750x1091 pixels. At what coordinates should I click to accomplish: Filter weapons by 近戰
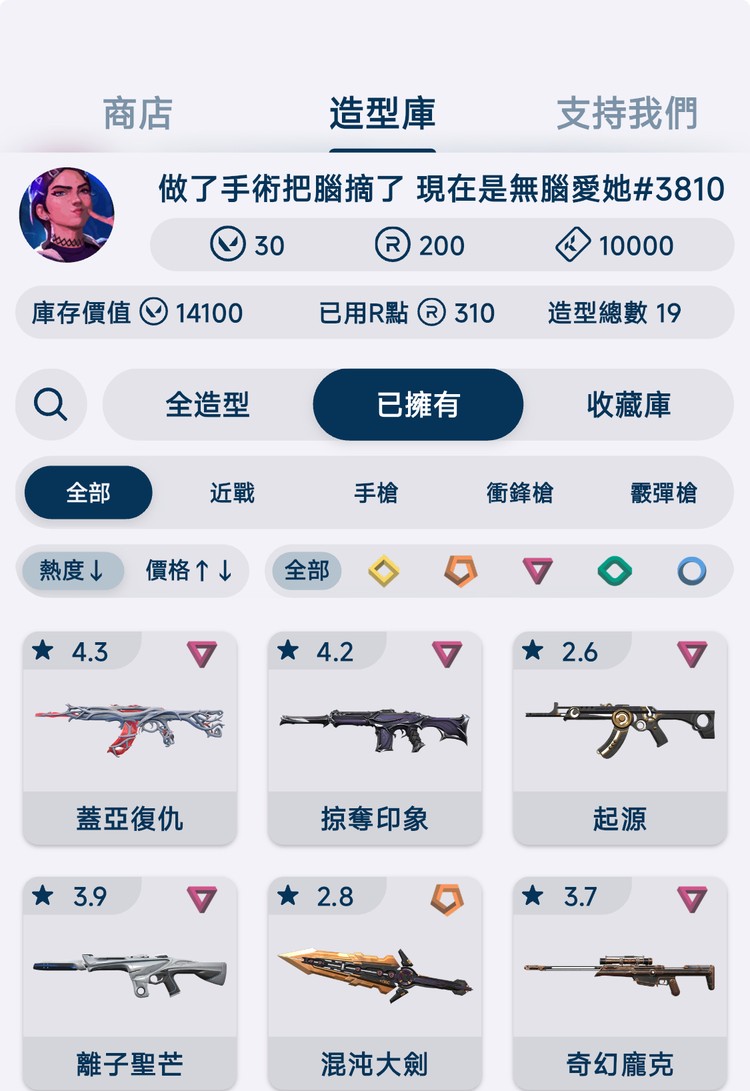232,493
